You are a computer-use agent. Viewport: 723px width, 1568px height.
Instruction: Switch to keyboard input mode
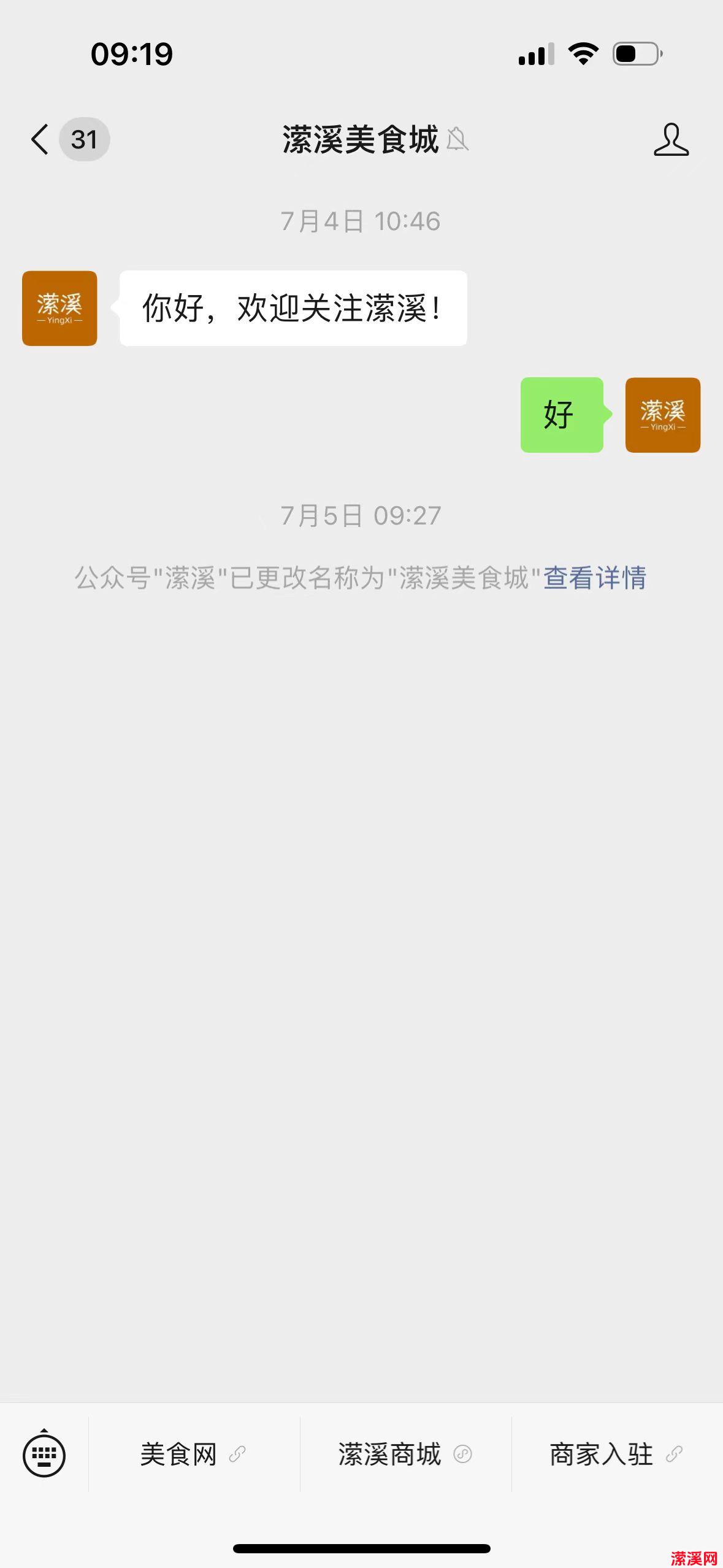click(44, 1454)
